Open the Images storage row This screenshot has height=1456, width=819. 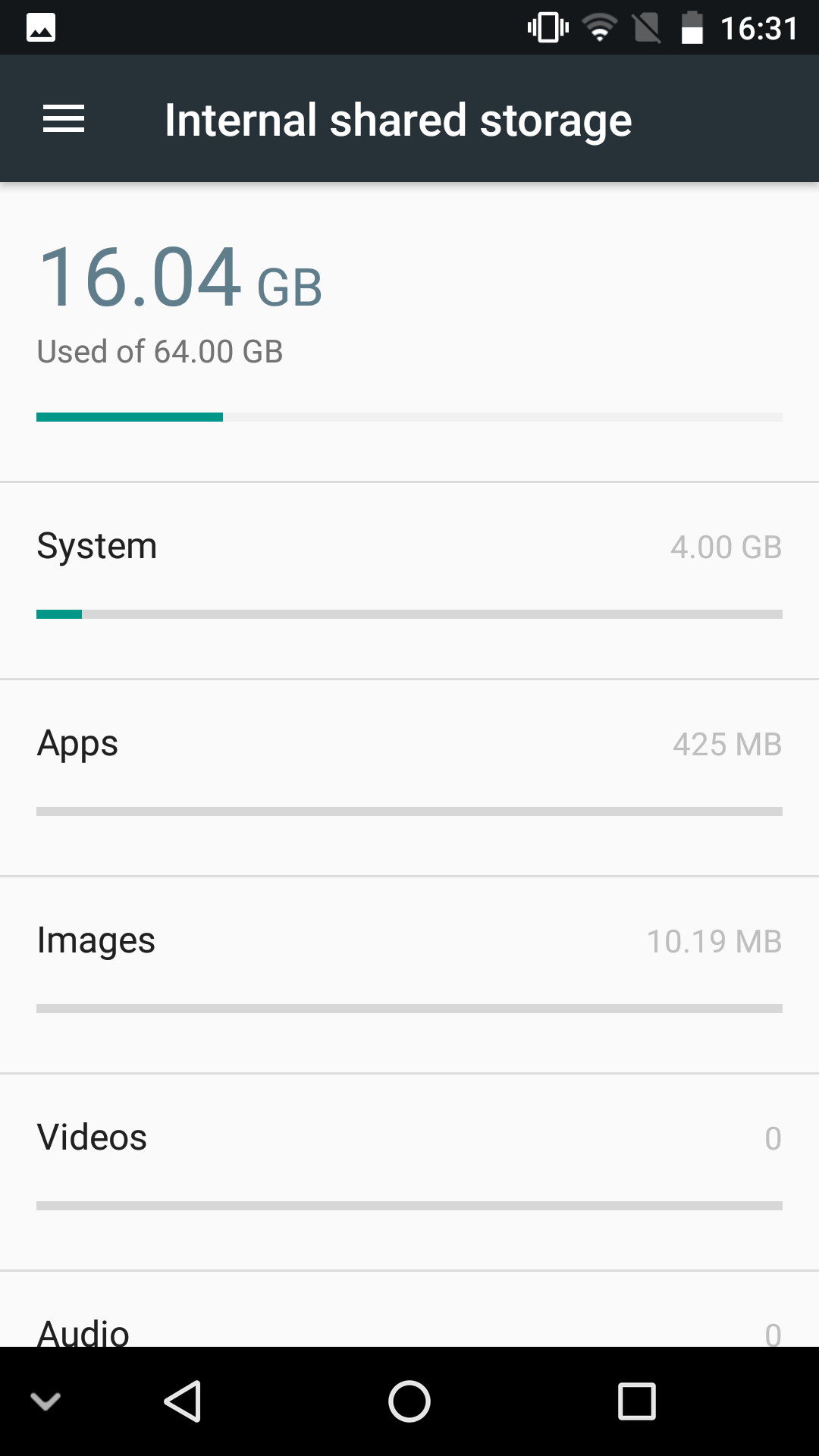[x=409, y=975]
